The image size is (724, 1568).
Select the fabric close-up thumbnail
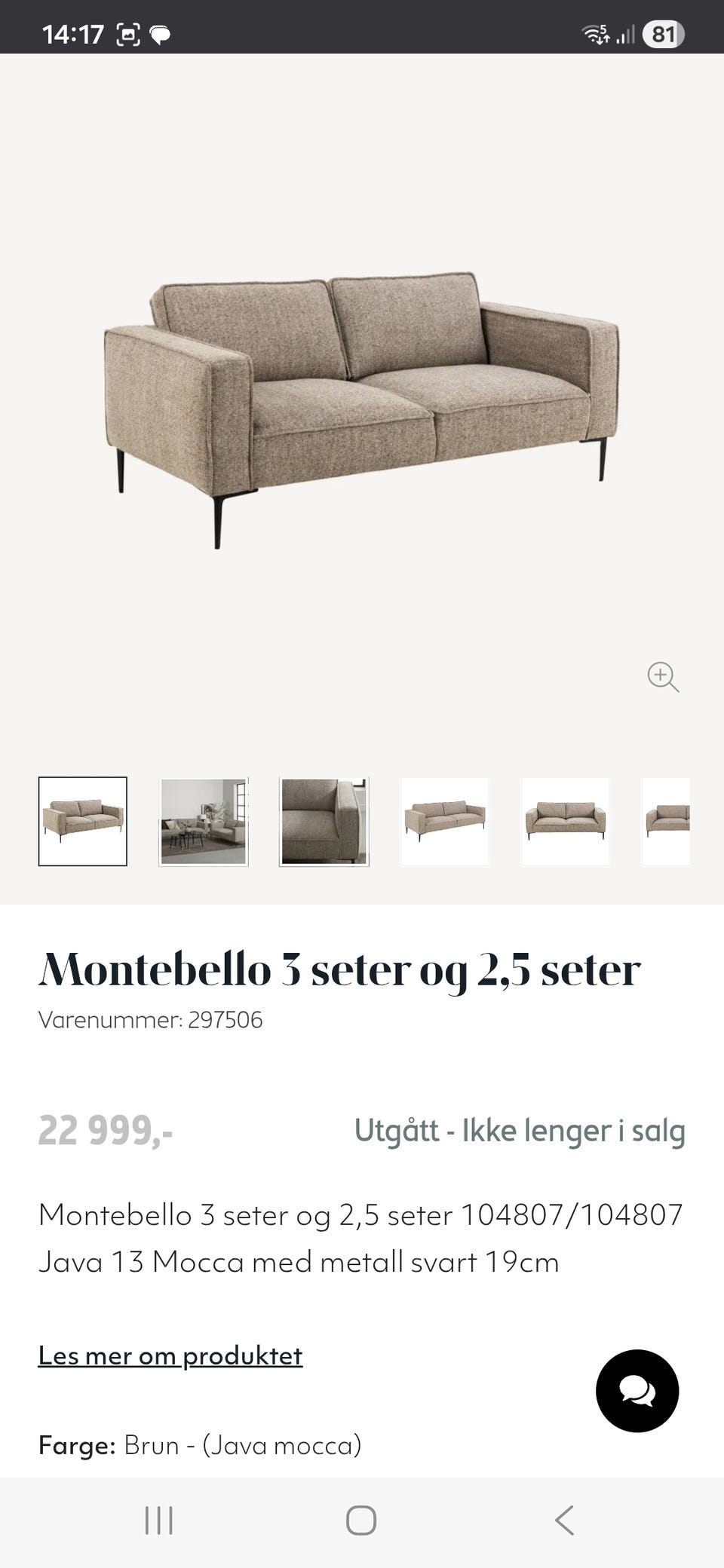[x=324, y=820]
